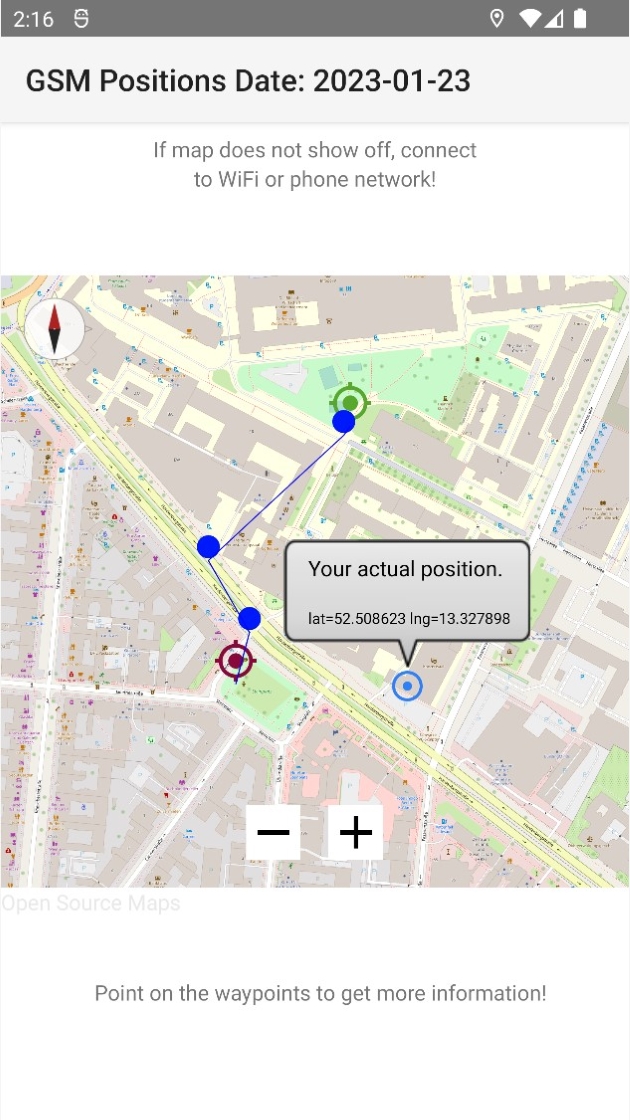
Task: Tap the compass icon on the map
Action: pos(55,329)
